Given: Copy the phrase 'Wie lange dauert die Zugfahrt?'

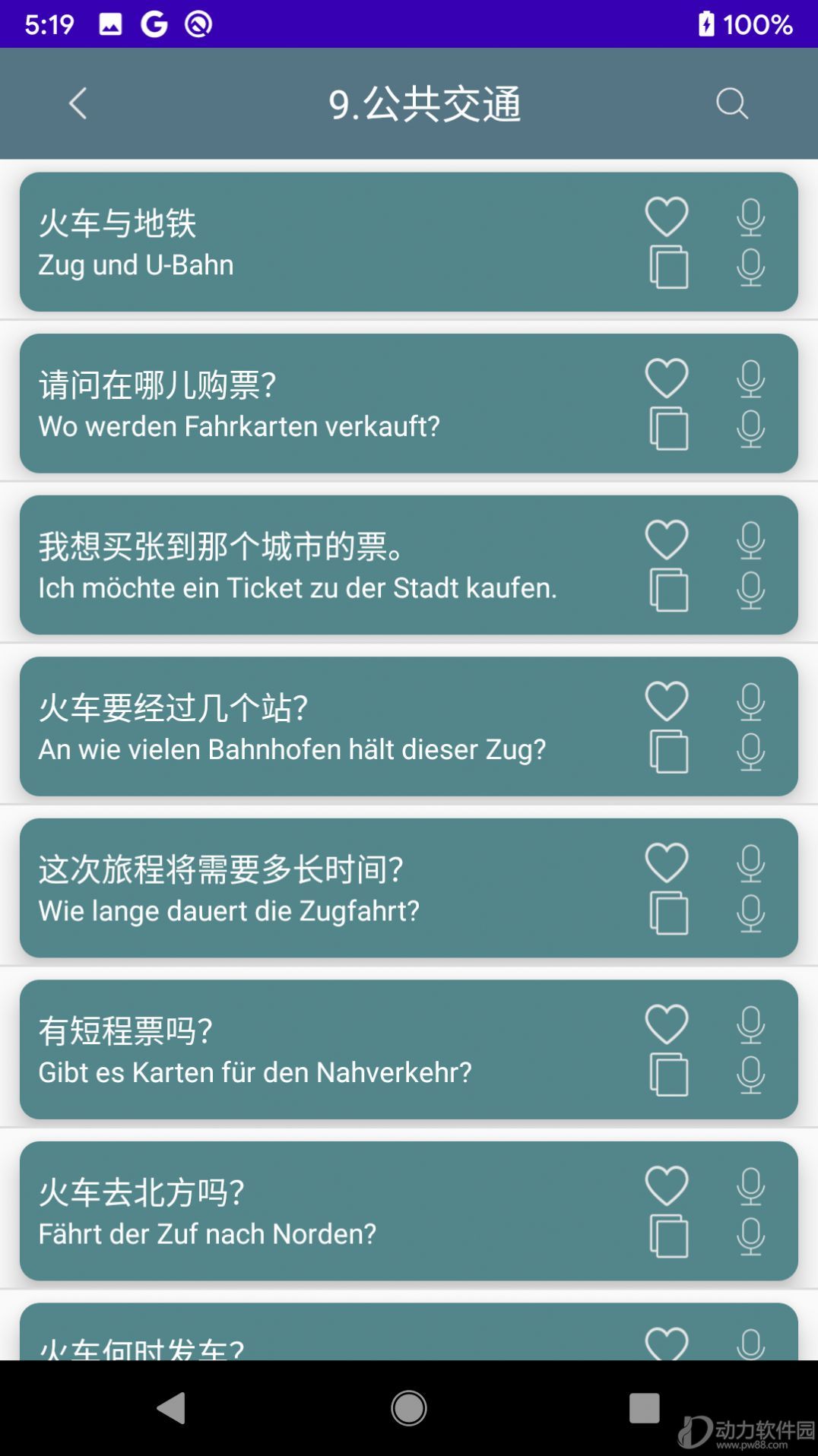Looking at the screenshot, I should (x=669, y=913).
